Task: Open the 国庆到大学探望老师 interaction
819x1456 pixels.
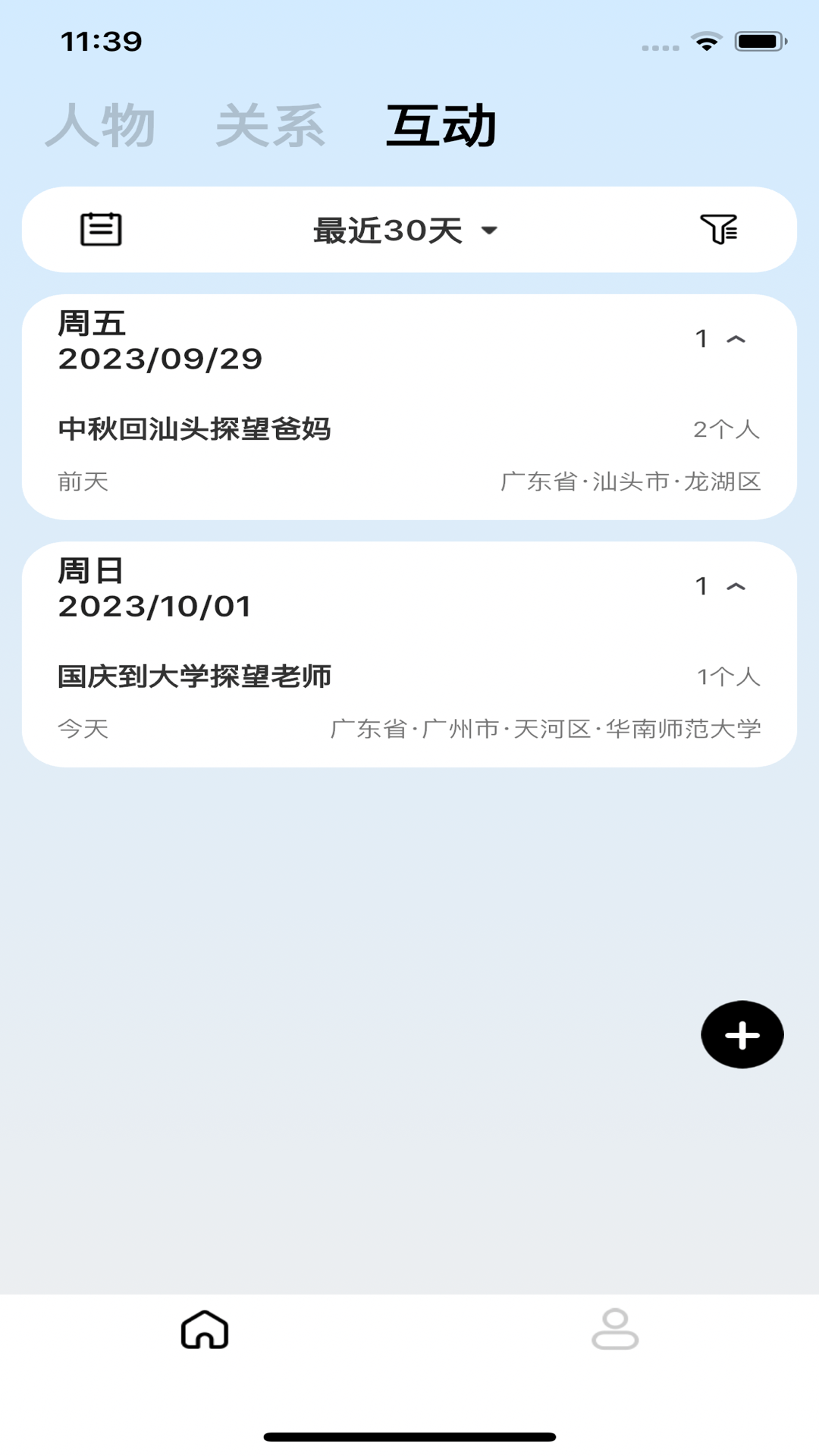Action: click(195, 676)
